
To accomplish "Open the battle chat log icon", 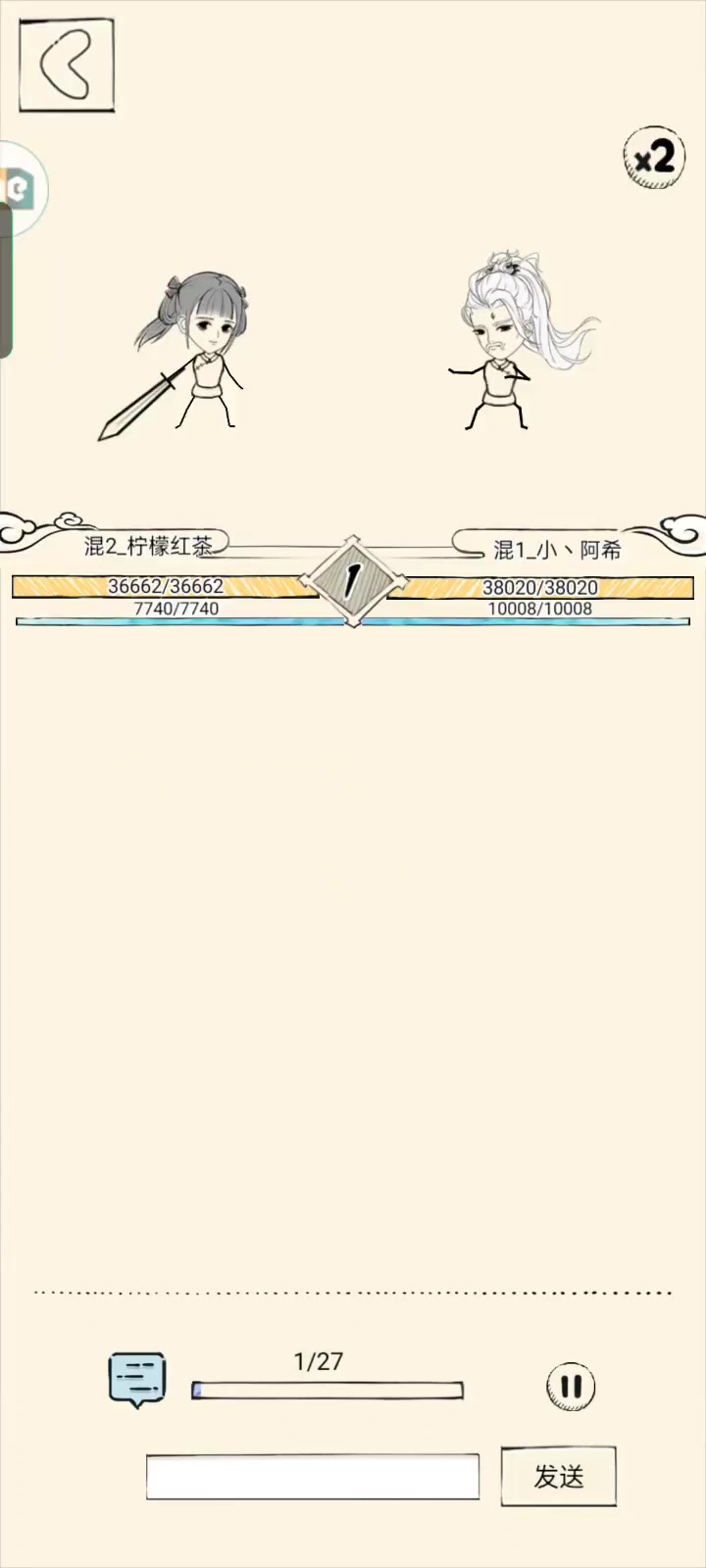I will coord(136,1380).
